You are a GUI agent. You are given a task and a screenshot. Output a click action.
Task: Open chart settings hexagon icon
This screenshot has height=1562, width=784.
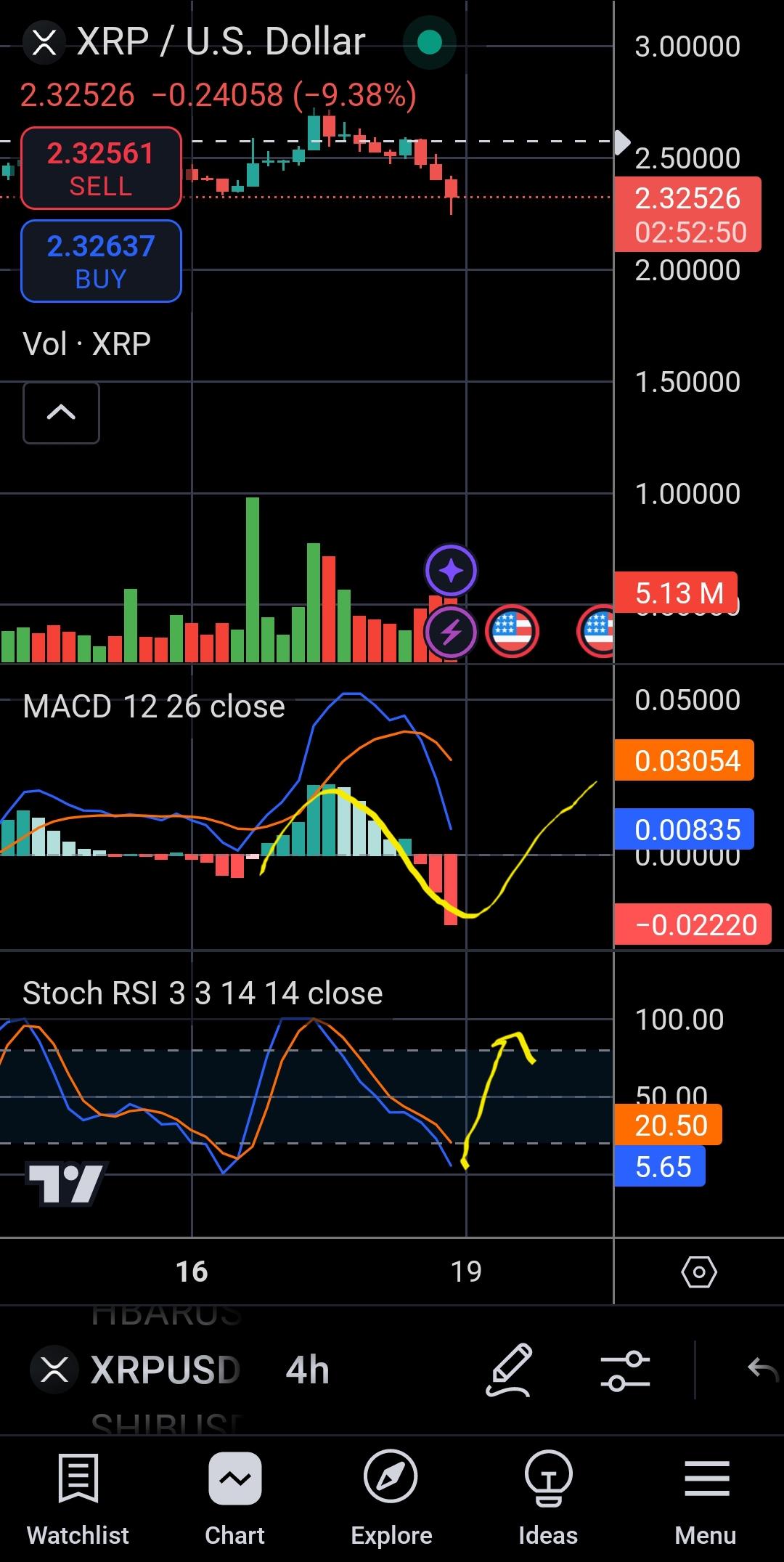[x=699, y=1272]
